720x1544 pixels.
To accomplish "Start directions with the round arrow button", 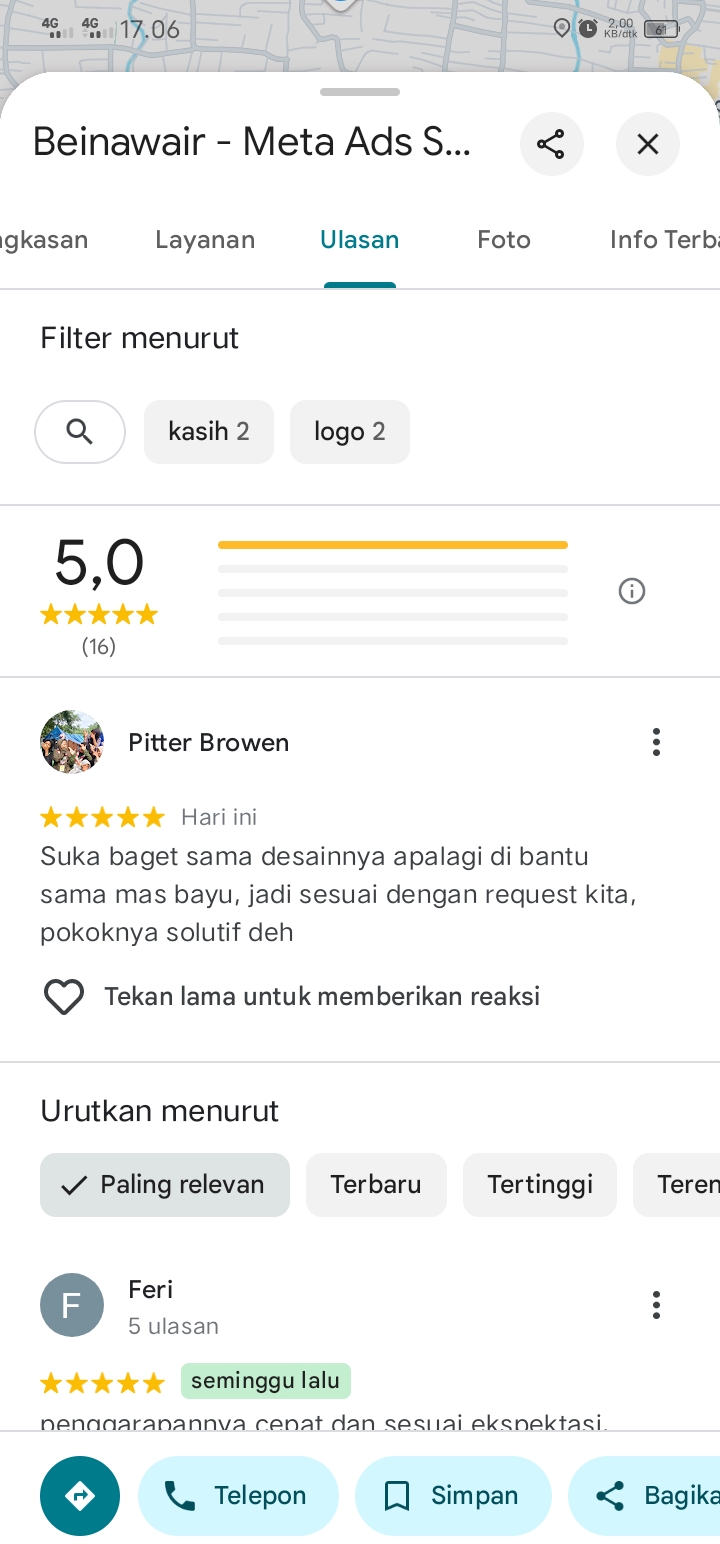I will click(80, 1496).
